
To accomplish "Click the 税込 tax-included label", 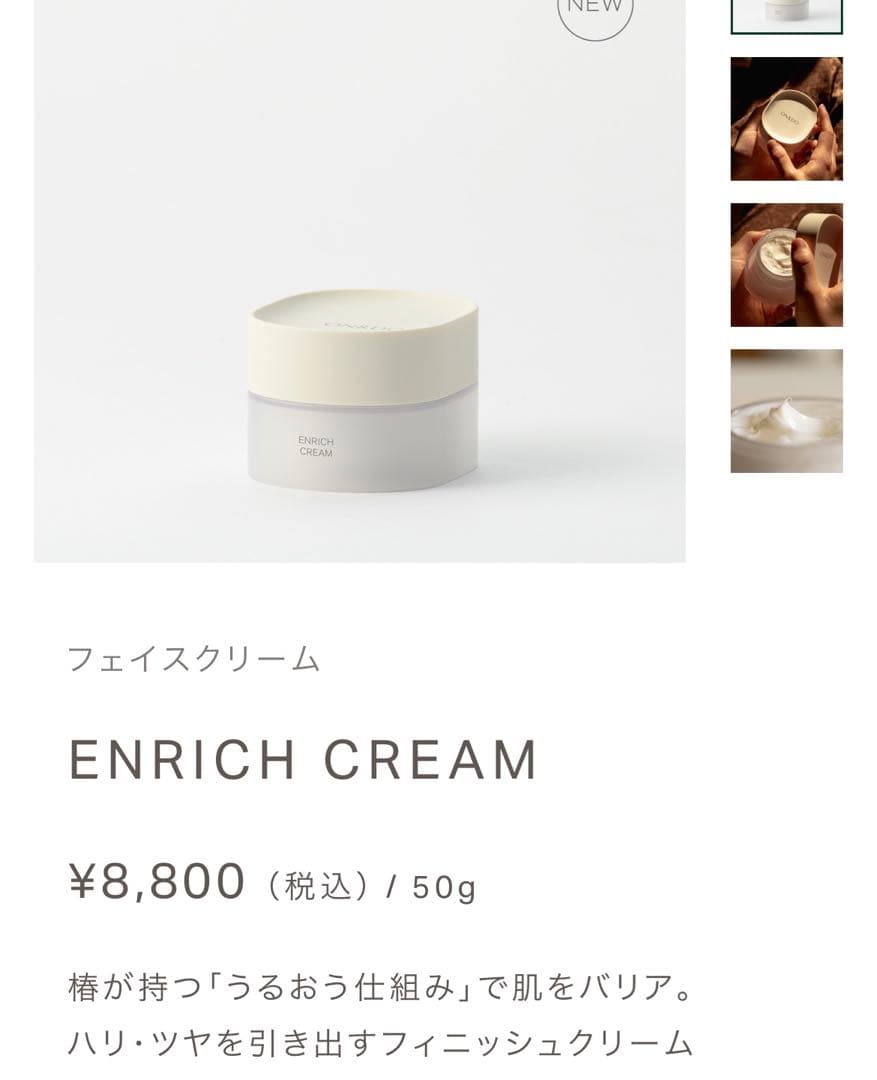I will point(320,886).
